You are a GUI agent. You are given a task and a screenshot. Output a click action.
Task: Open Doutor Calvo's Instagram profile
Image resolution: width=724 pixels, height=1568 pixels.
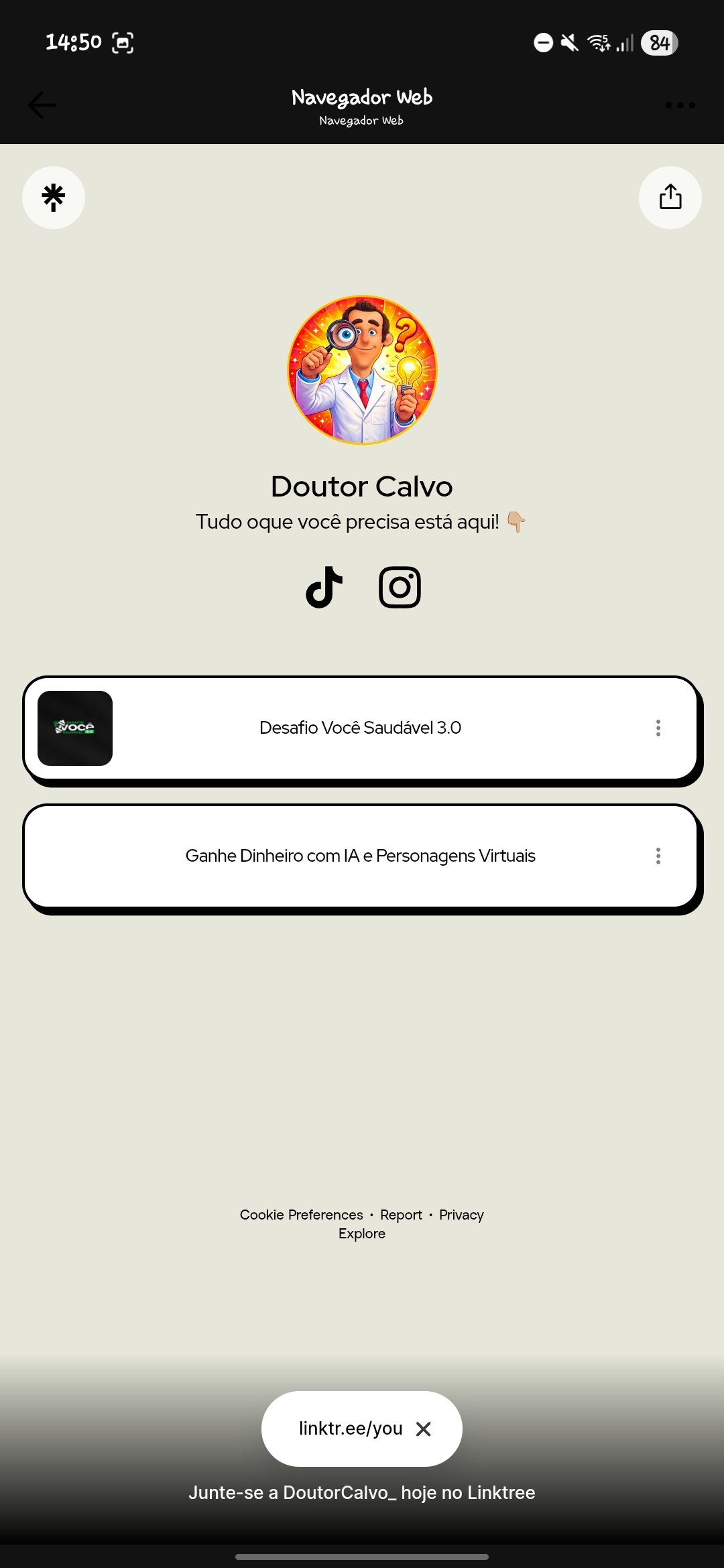400,587
